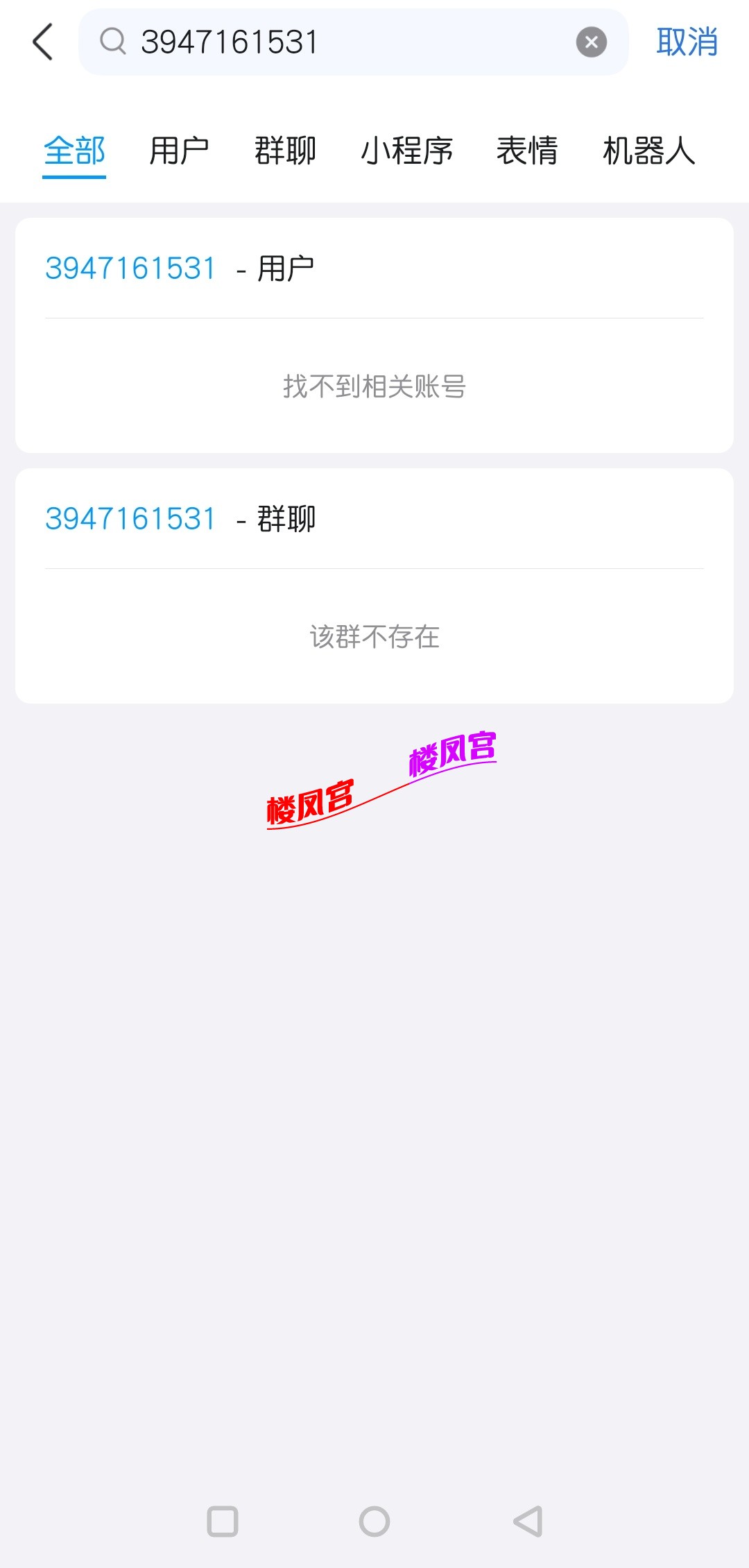Tap the 该群不存在 message area
The width and height of the screenshot is (749, 1568).
click(x=374, y=637)
